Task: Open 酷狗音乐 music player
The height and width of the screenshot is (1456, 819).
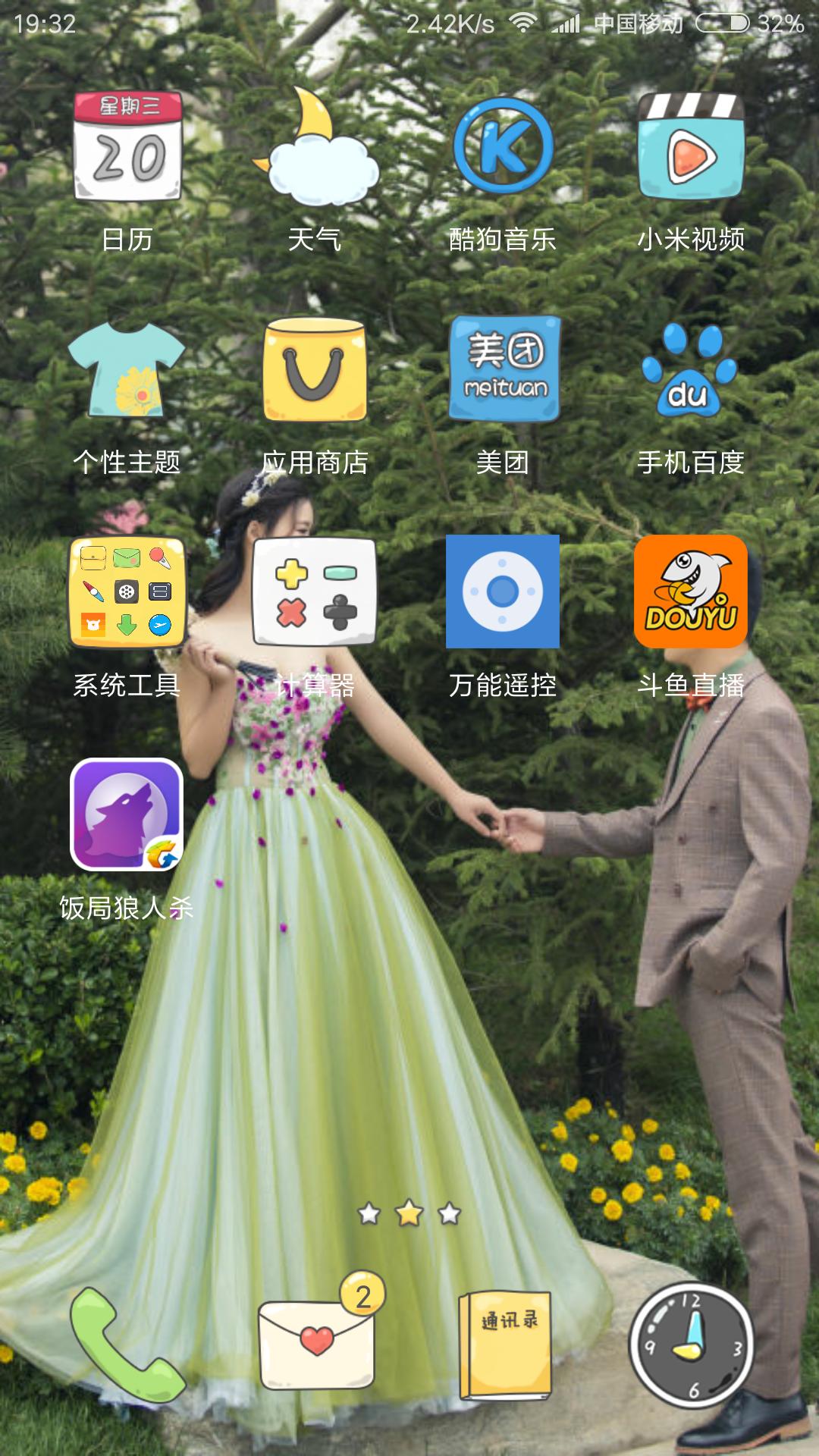Action: point(503,146)
